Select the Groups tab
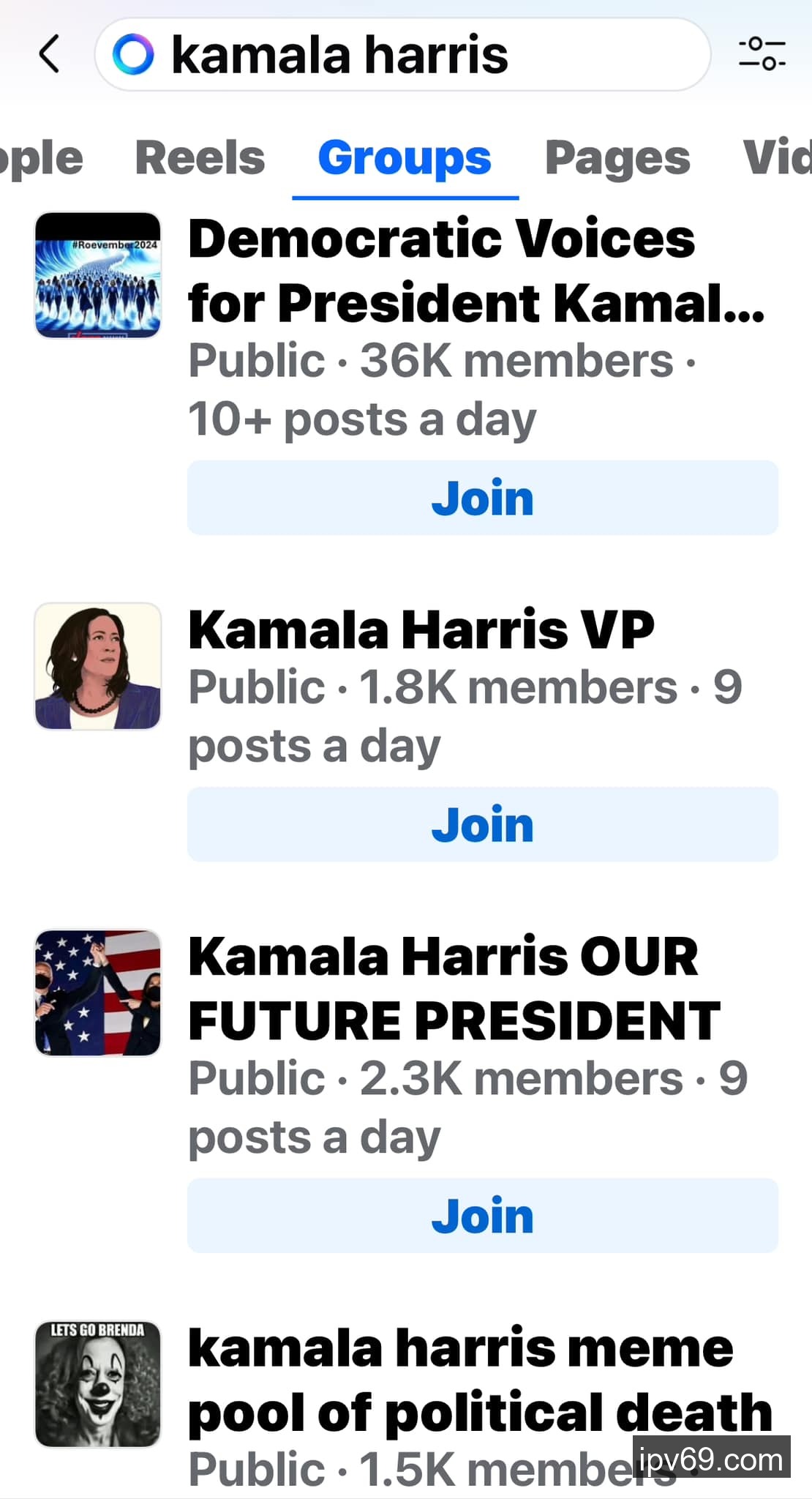The image size is (812, 1499). 405,158
